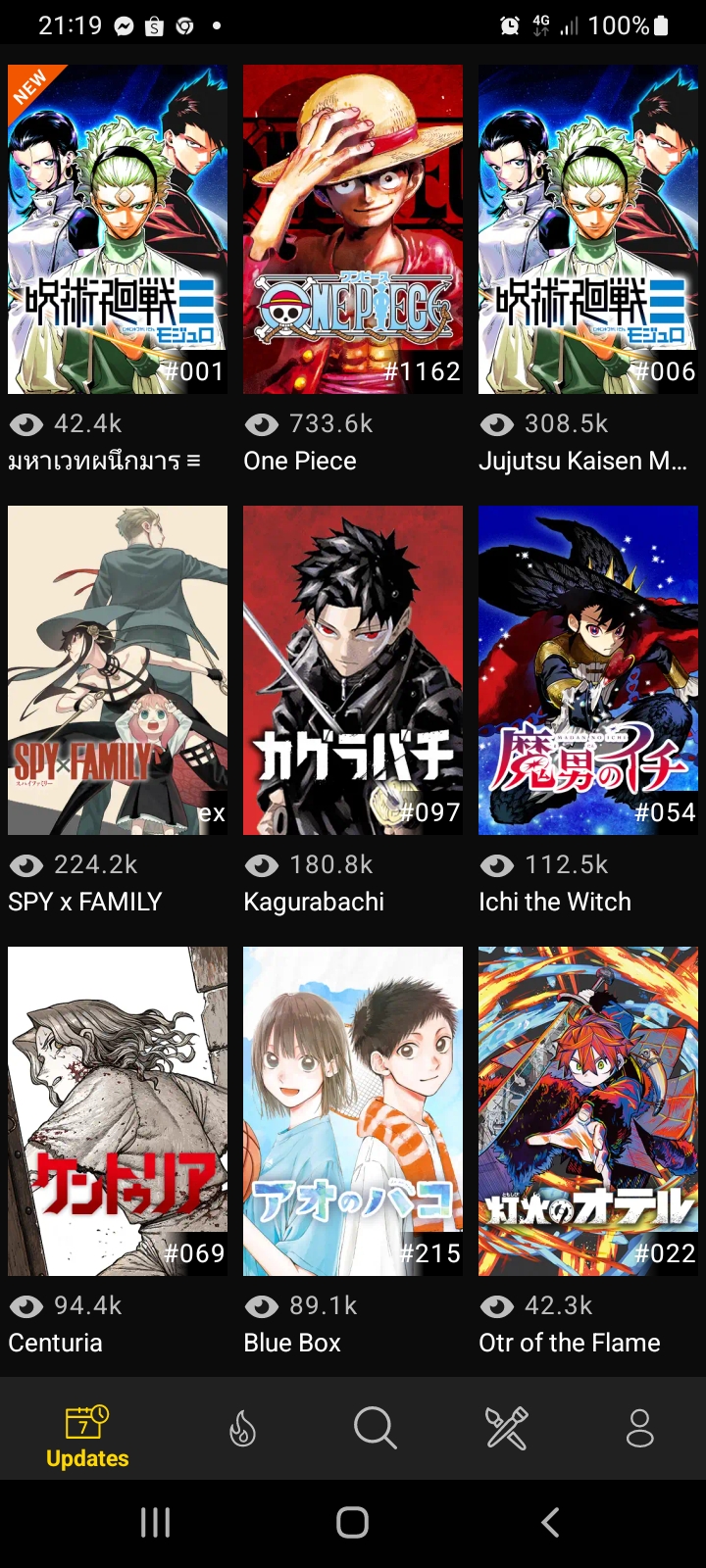Open One Piece chapter #1162

pyautogui.click(x=353, y=230)
